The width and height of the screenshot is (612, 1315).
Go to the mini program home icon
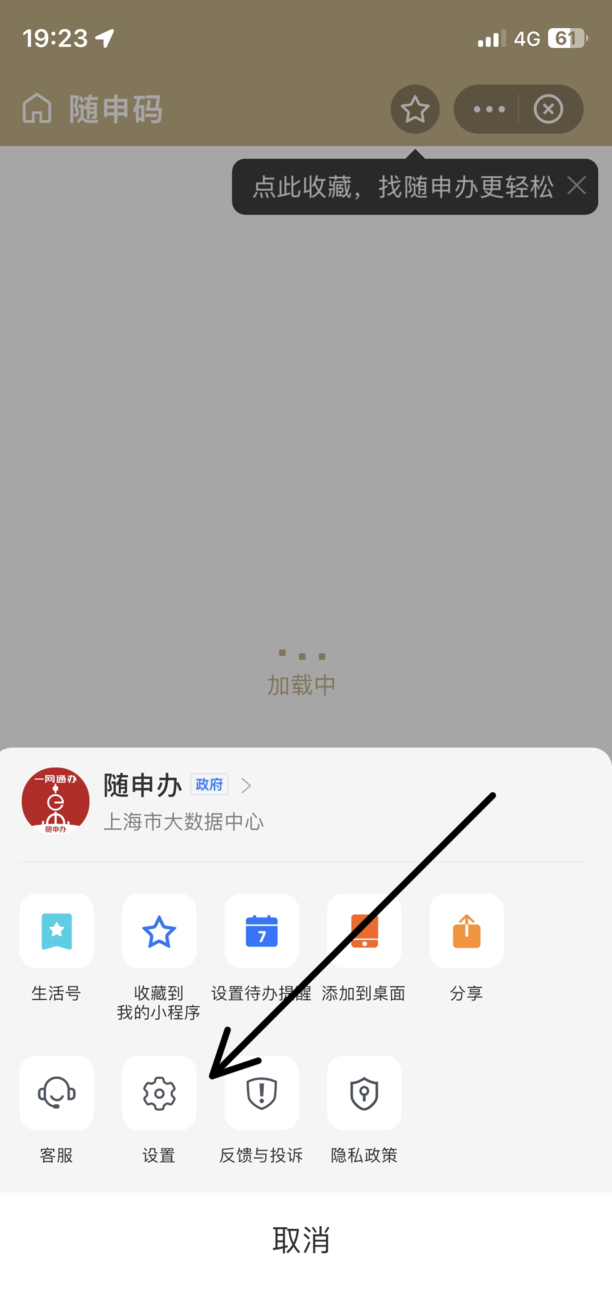[37, 109]
